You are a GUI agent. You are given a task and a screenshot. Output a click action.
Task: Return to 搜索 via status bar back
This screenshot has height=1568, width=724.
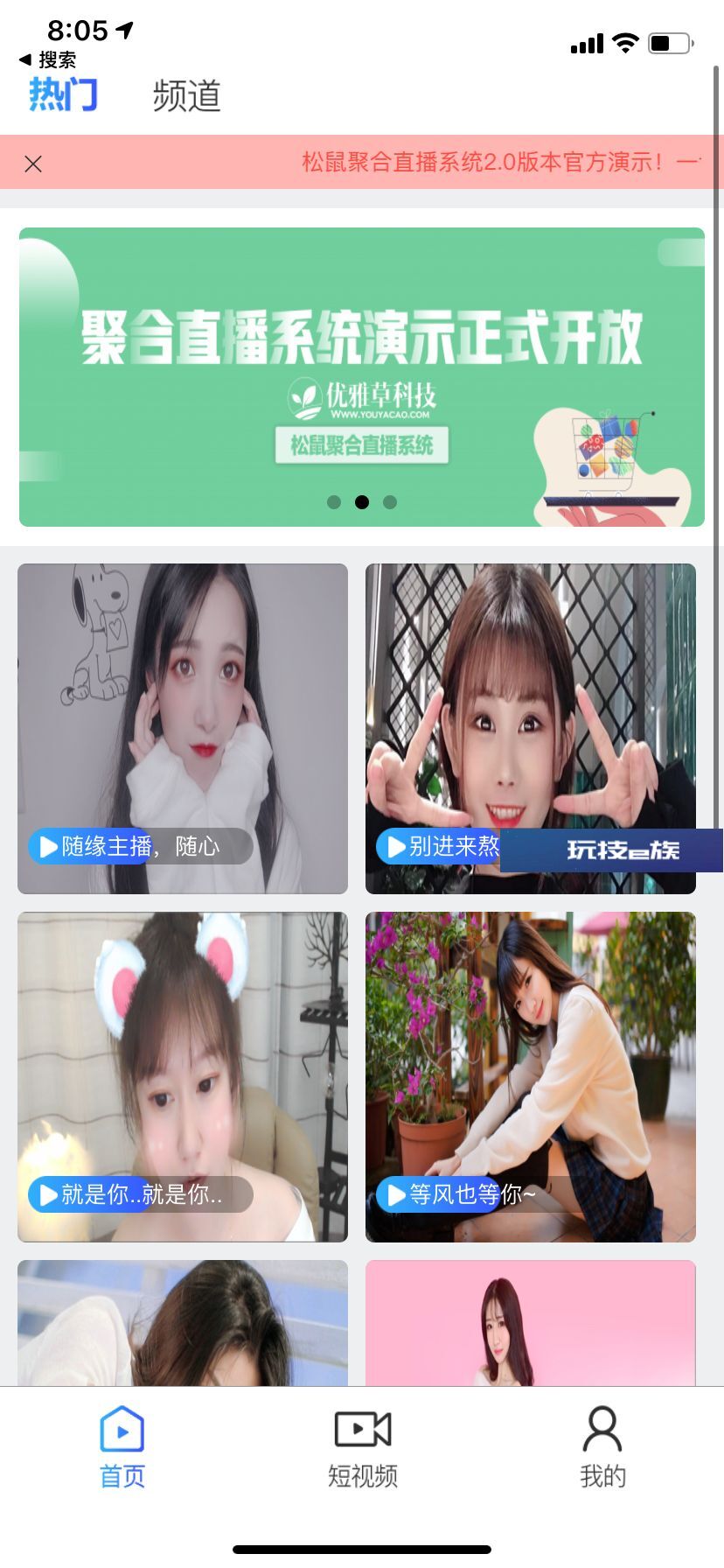point(48,59)
